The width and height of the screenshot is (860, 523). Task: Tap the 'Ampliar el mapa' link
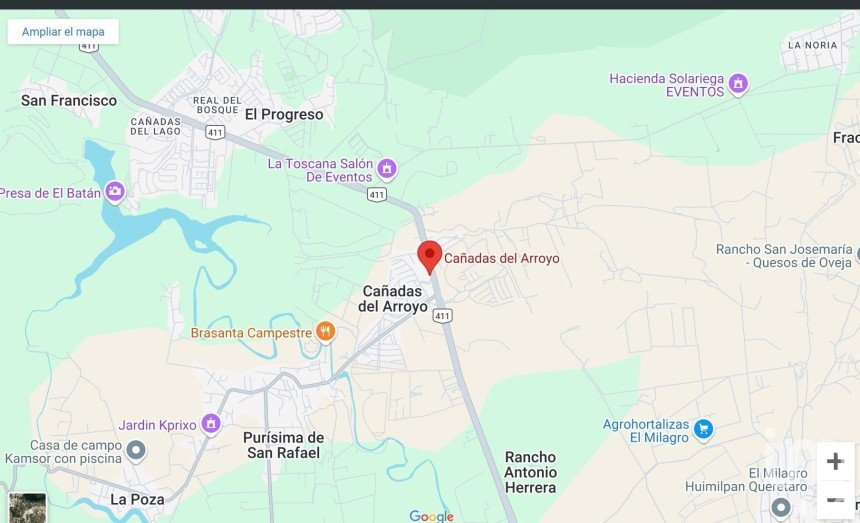(x=63, y=32)
